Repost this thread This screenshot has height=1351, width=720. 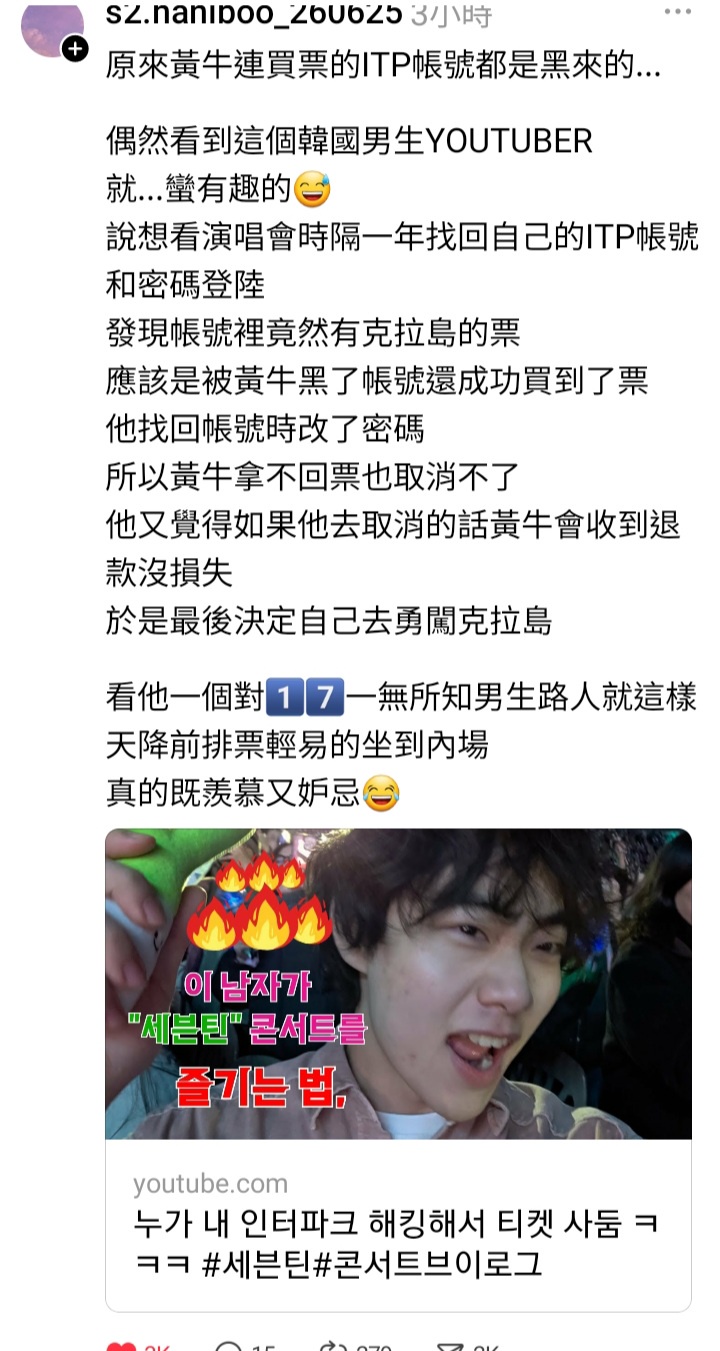pos(332,1344)
